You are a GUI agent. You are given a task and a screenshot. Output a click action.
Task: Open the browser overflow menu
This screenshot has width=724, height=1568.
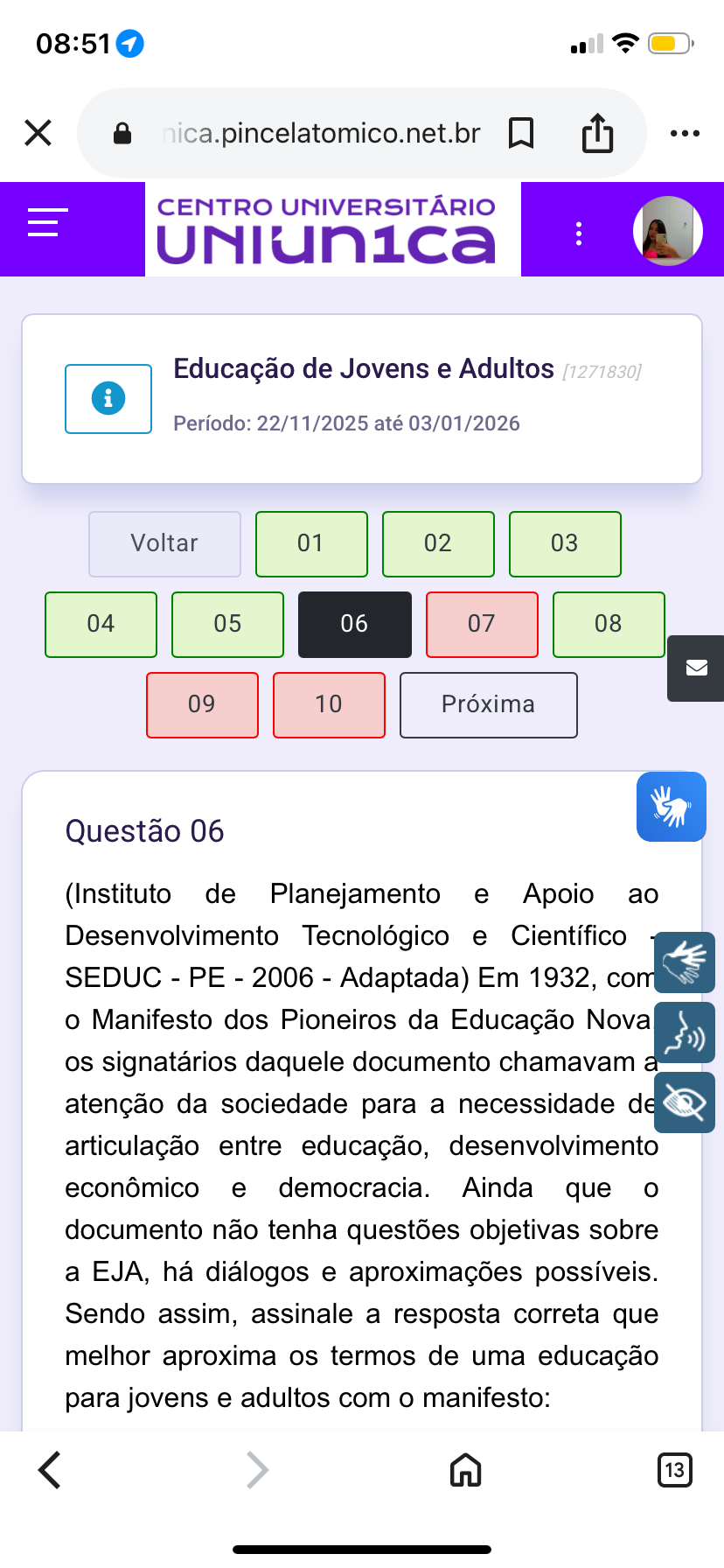pos(685,133)
